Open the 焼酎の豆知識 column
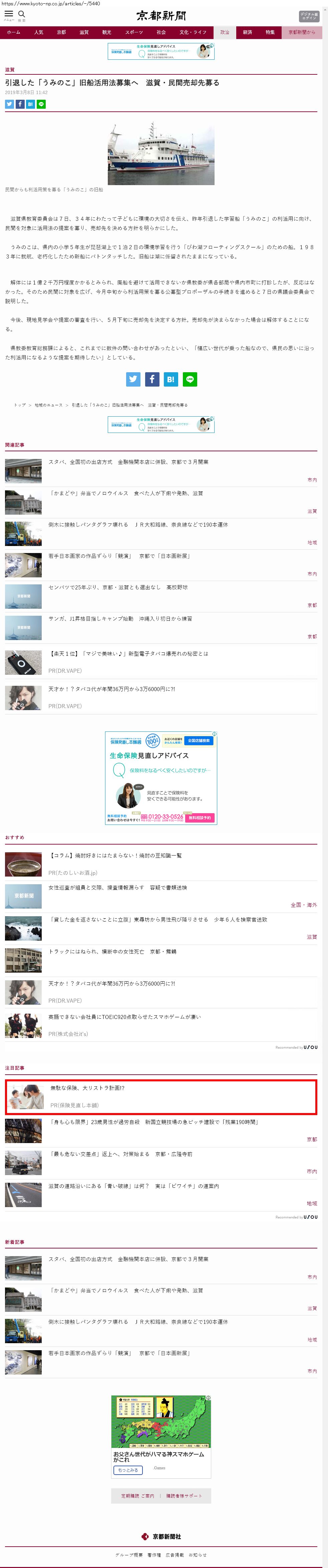Viewport: 328px width, 1568px height. tap(116, 856)
